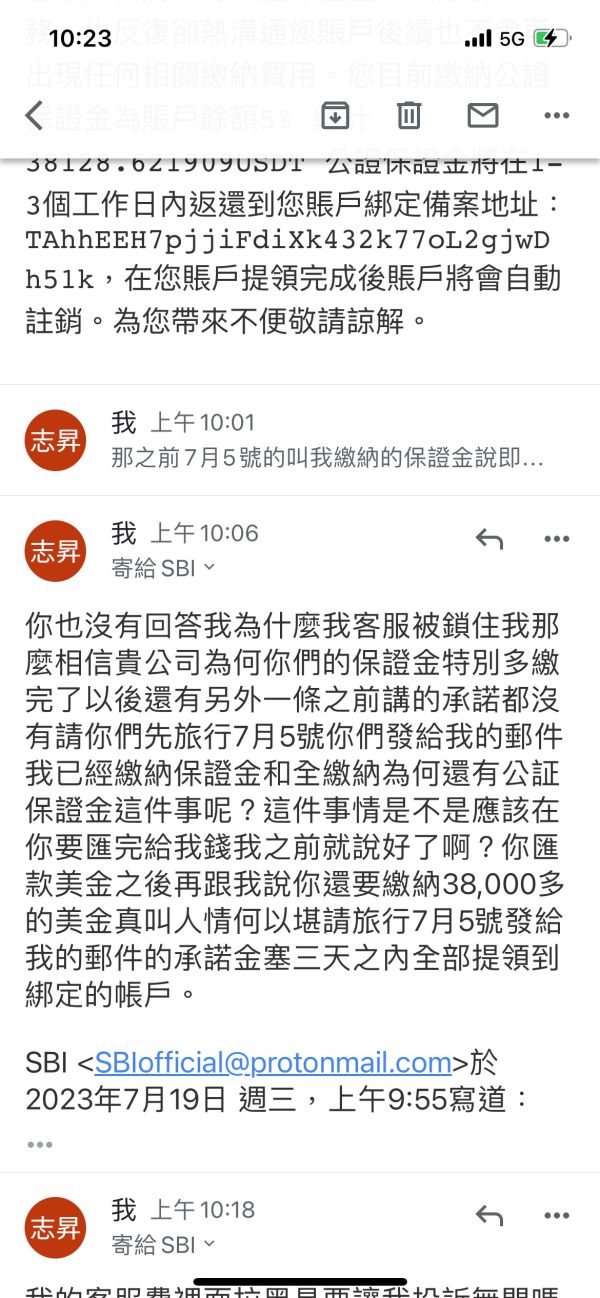Mark conversation as unread with envelope icon
Image resolution: width=600 pixels, height=1298 pixels.
pos(483,116)
